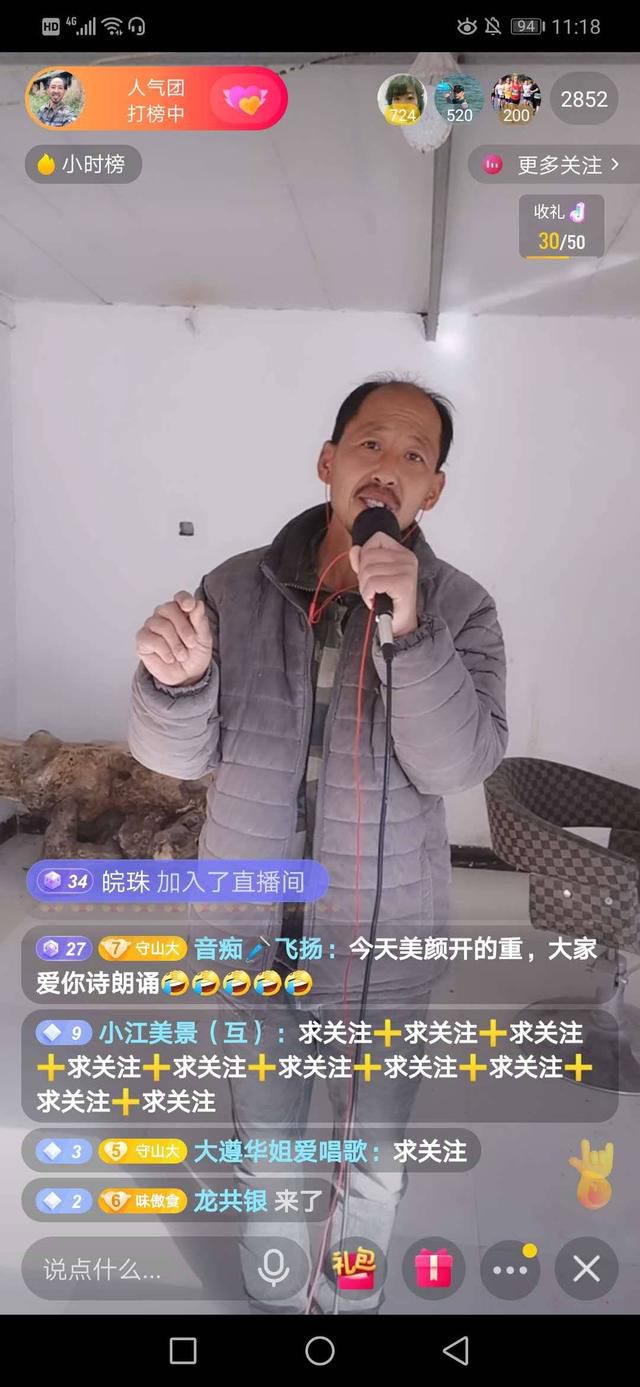
Task: Open the viewer avatar with 200
Action: 516,99
